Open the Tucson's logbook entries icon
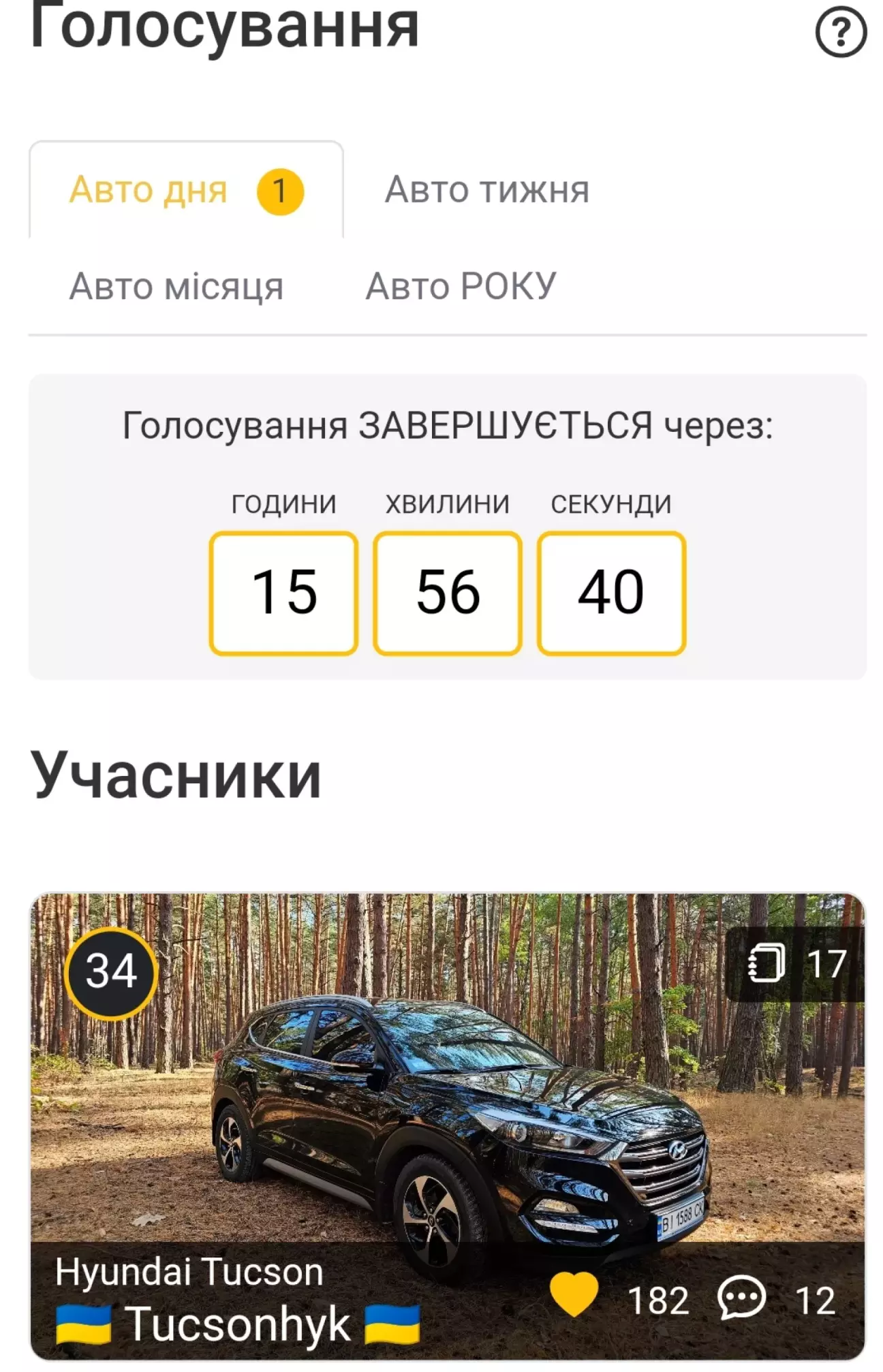This screenshot has height=1372, width=883. click(x=767, y=963)
